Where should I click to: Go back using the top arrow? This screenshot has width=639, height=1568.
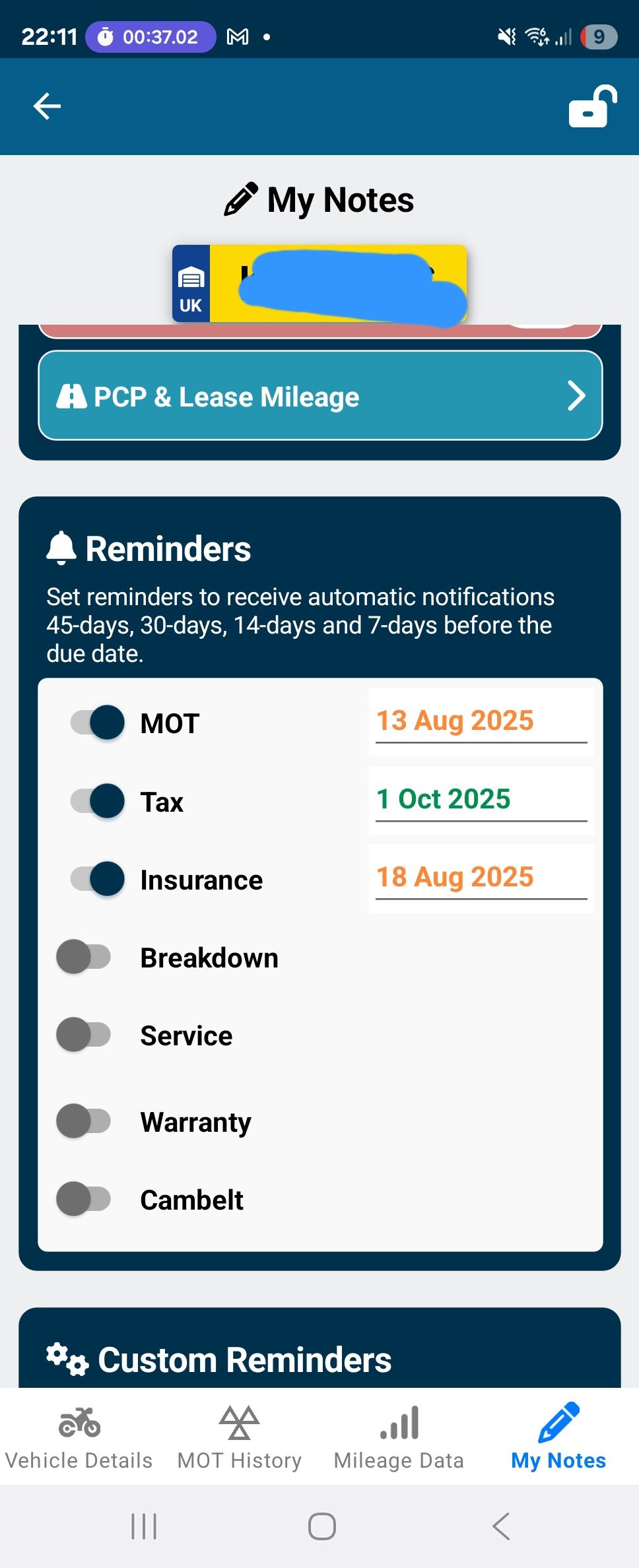[47, 106]
